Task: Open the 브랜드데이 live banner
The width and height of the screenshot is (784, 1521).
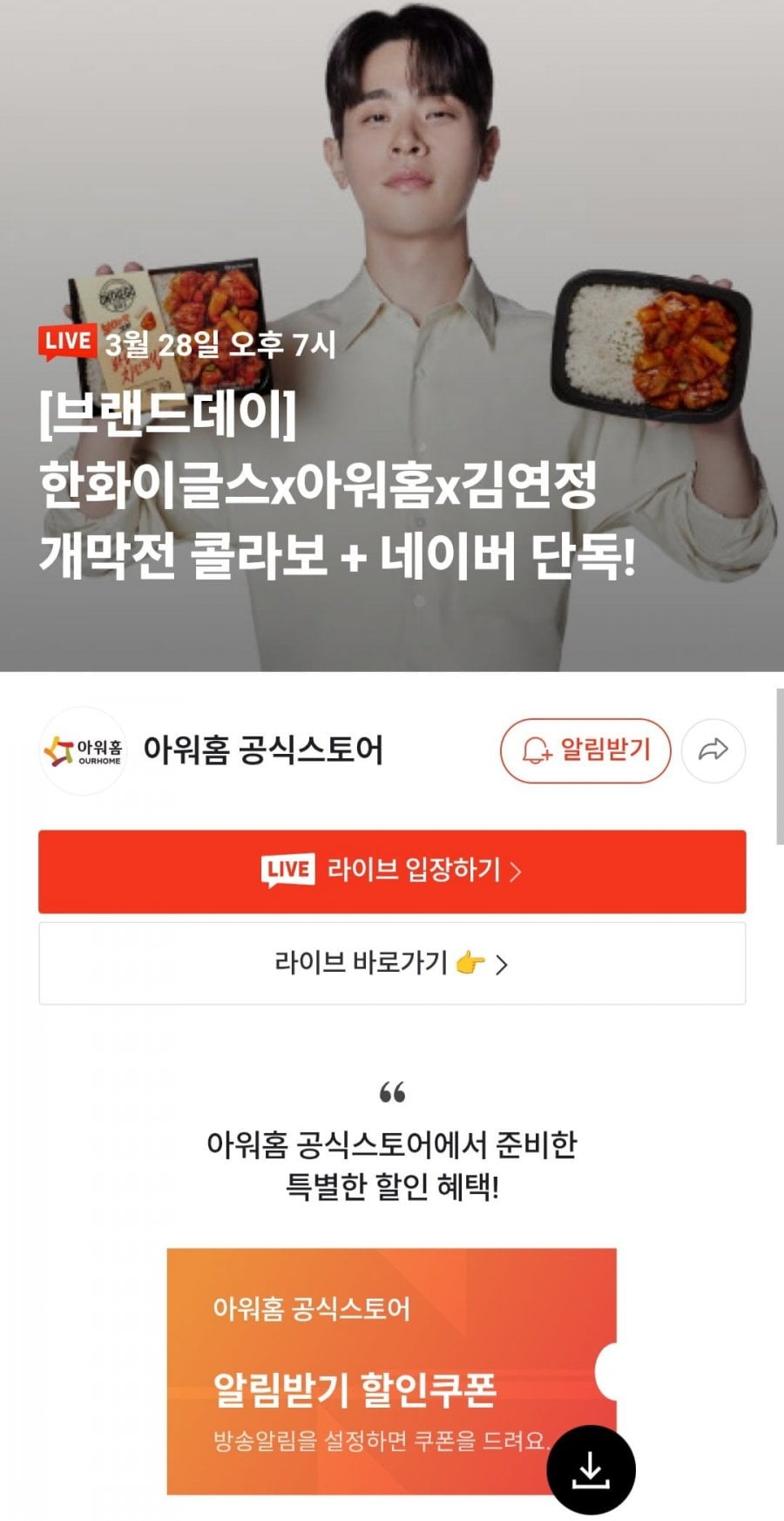Action: [x=392, y=336]
